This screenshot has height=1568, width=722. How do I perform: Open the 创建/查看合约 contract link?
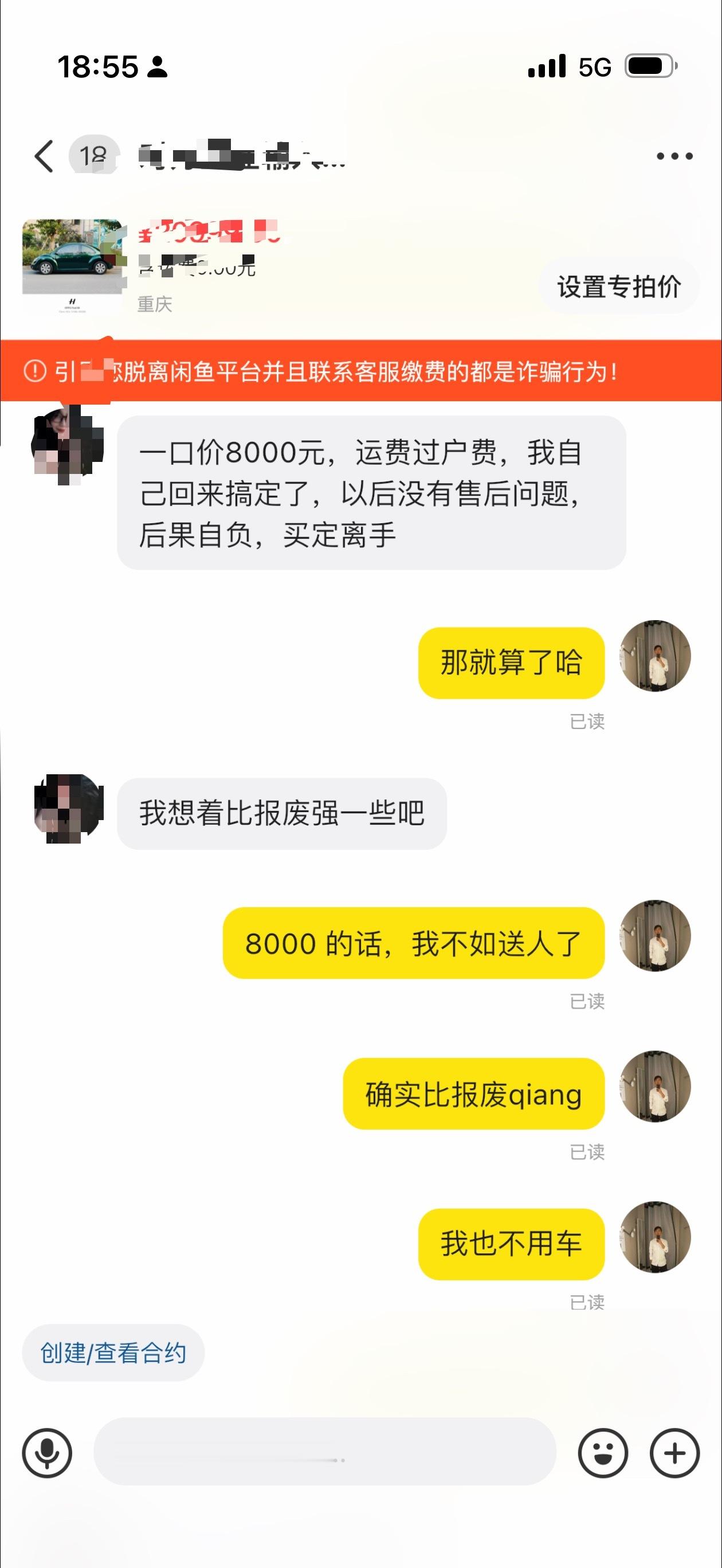[113, 1354]
